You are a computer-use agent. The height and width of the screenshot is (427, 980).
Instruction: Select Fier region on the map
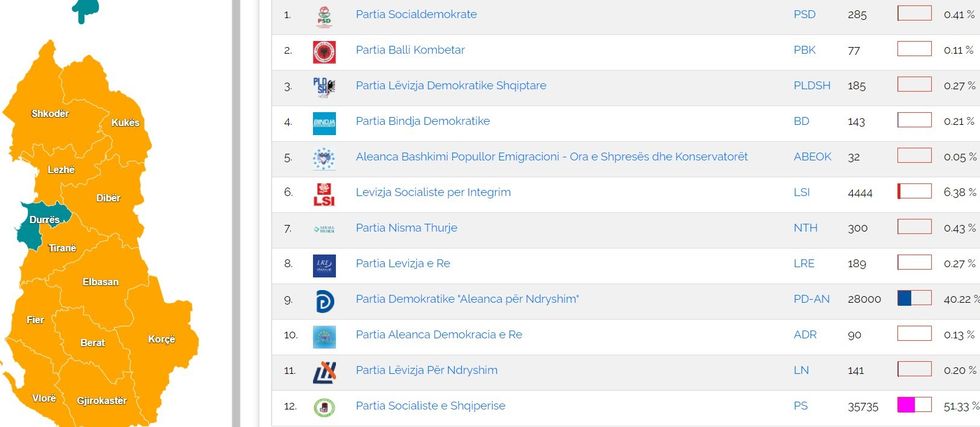point(35,320)
